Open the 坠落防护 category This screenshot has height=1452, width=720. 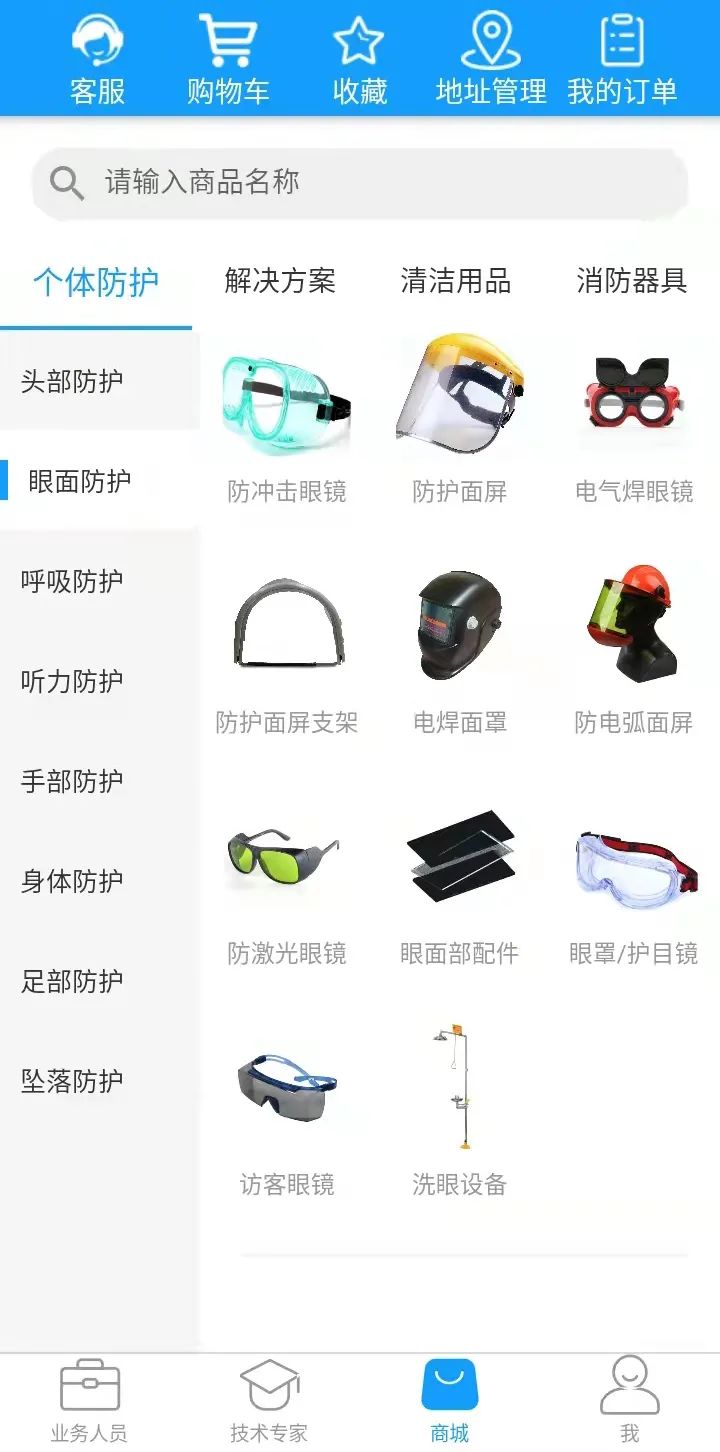coord(72,1081)
